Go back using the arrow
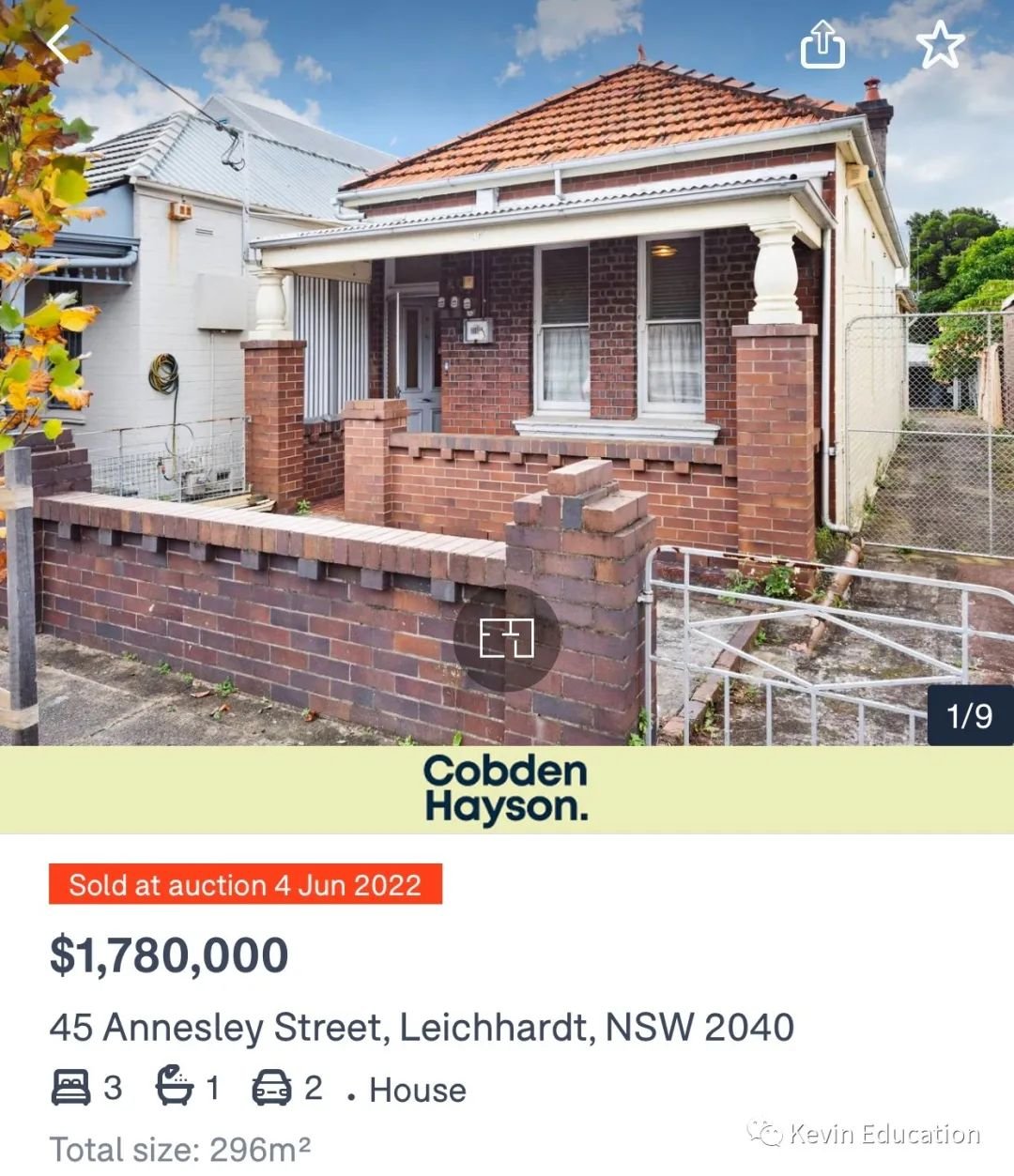Viewport: 1014px width, 1176px height. (x=58, y=44)
